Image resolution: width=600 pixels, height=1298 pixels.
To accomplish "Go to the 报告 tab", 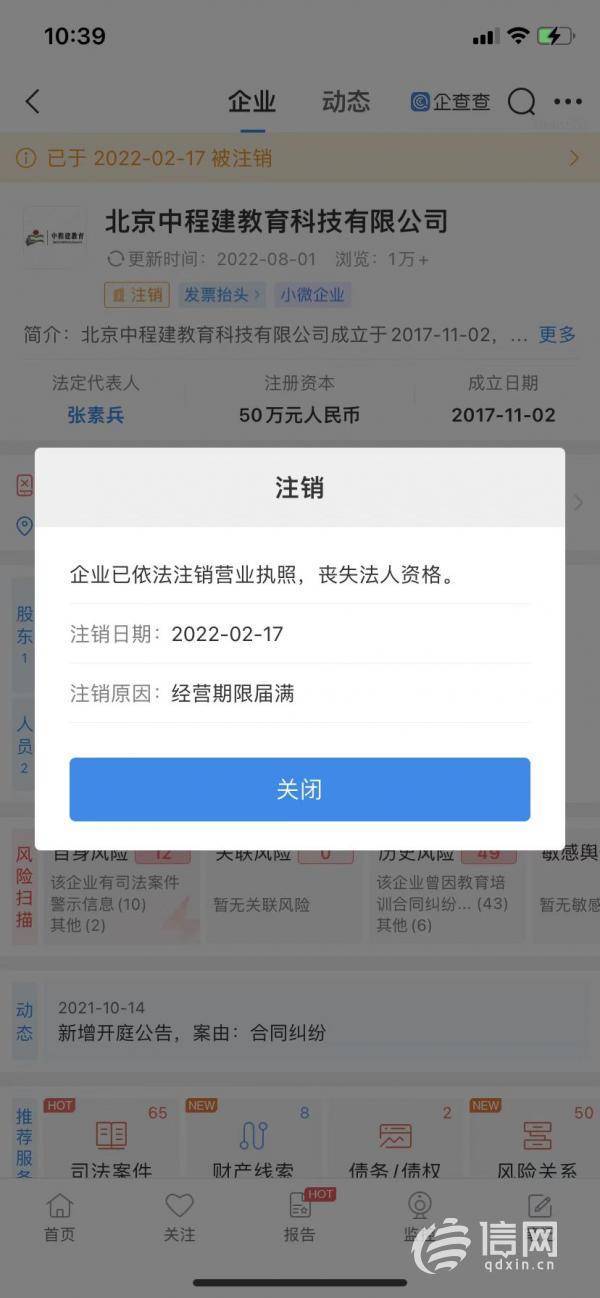I will (299, 1218).
